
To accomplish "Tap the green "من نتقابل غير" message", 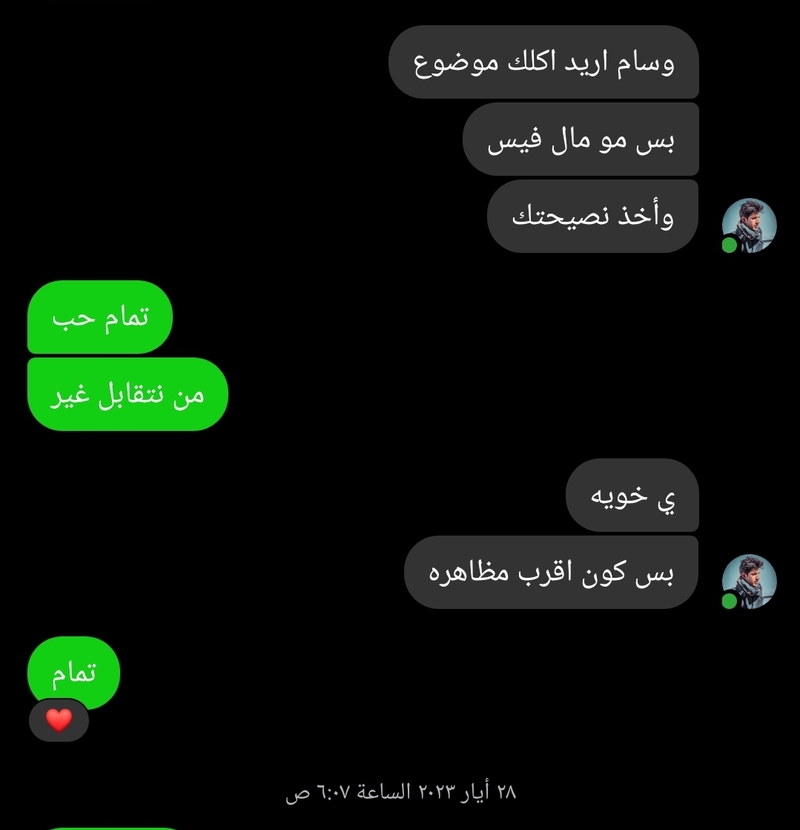I will (x=127, y=395).
